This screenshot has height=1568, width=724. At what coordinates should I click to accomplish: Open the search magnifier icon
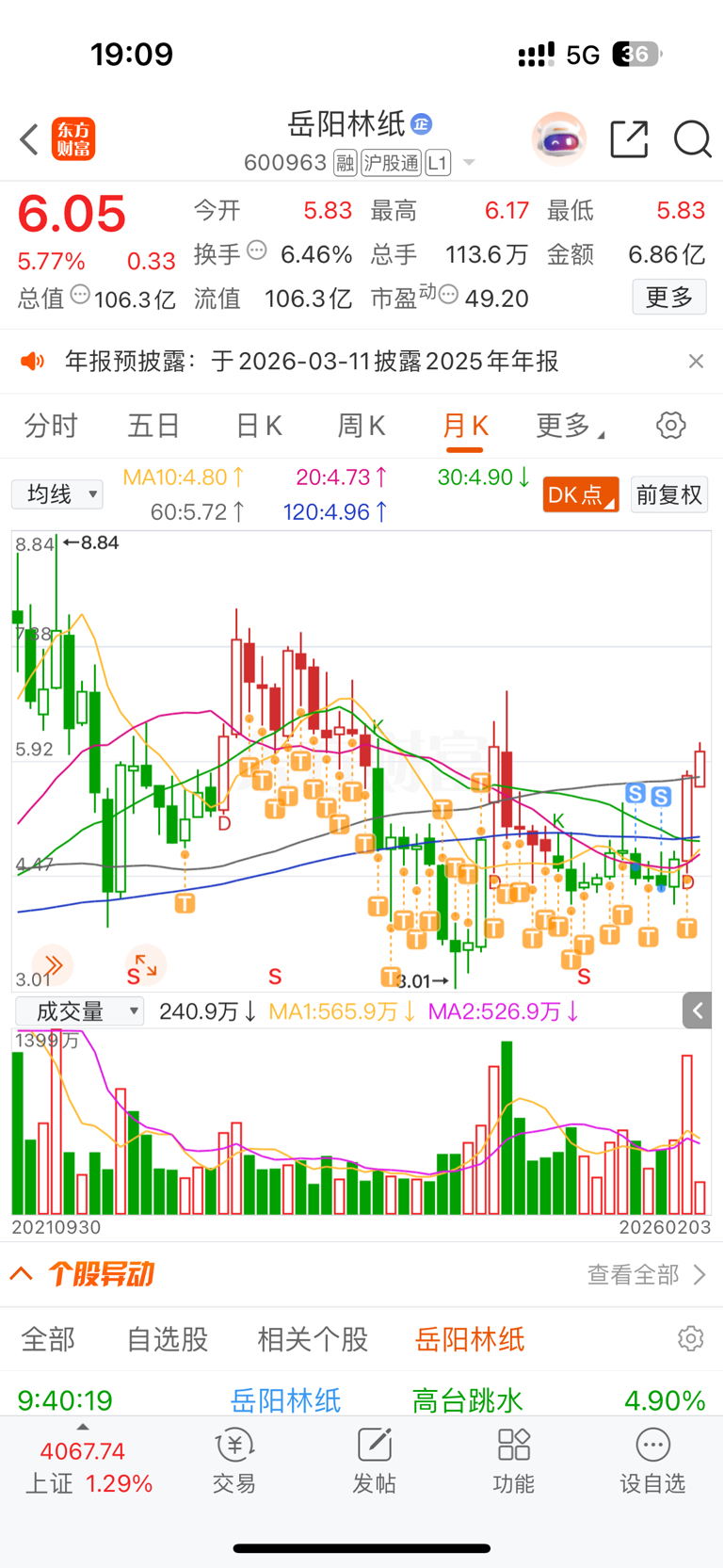click(692, 139)
